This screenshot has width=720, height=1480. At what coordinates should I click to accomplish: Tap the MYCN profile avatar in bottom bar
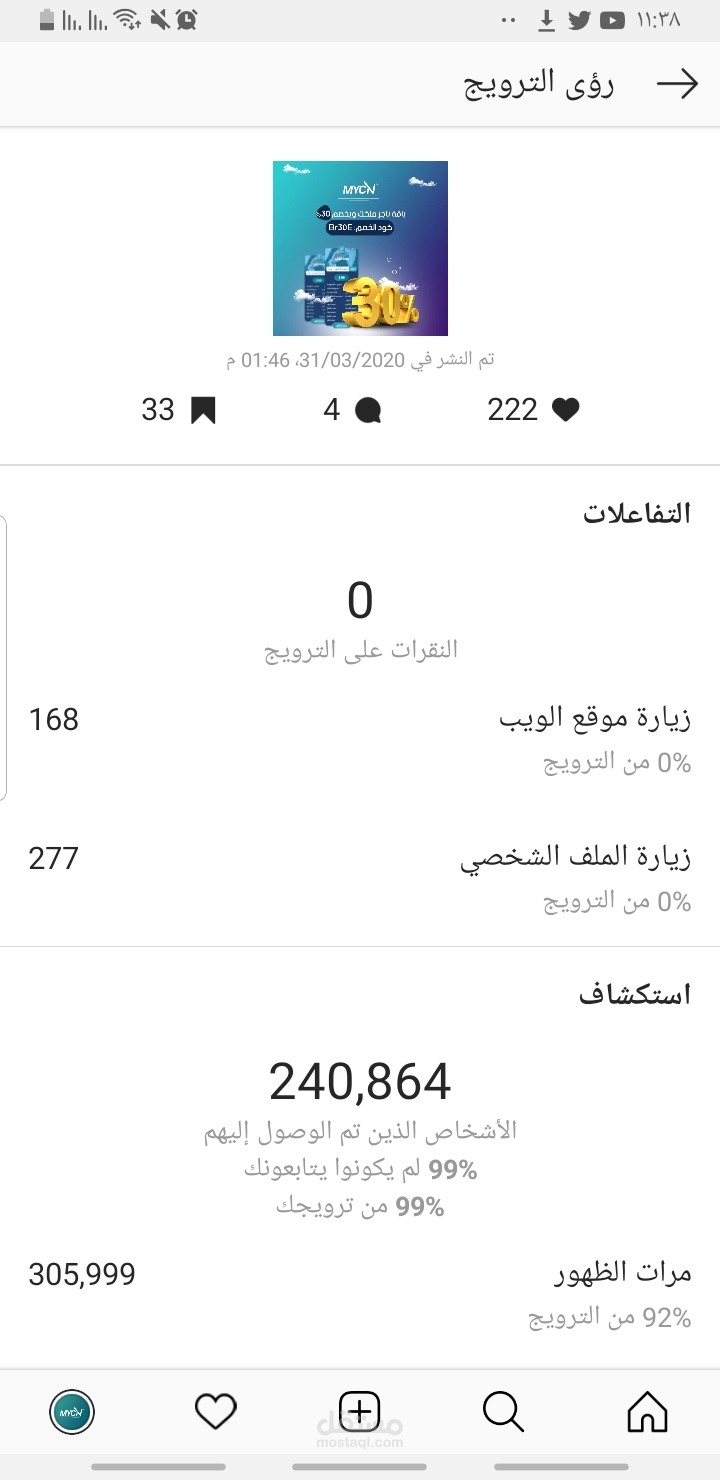coord(73,1412)
